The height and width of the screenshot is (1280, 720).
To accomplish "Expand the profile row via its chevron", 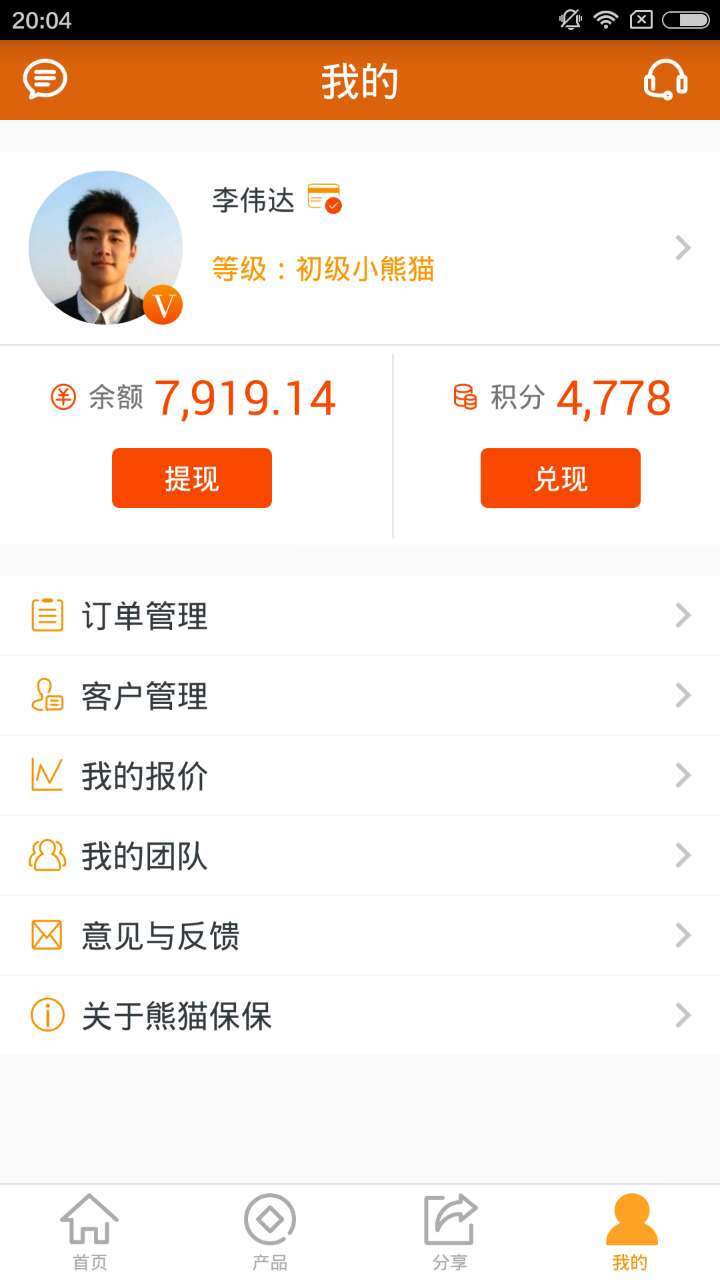I will coord(683,248).
